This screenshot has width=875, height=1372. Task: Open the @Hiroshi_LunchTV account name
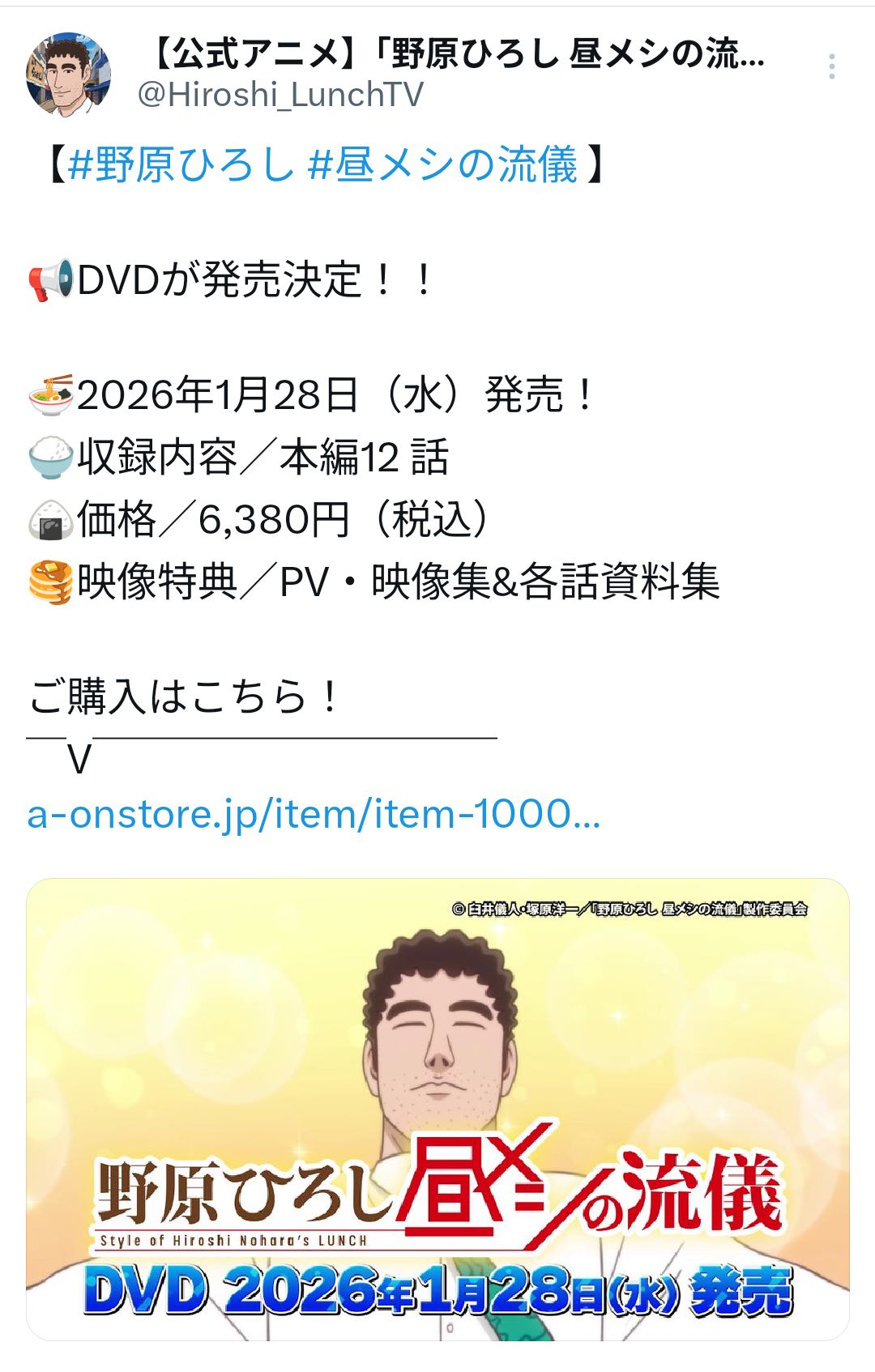[x=280, y=95]
